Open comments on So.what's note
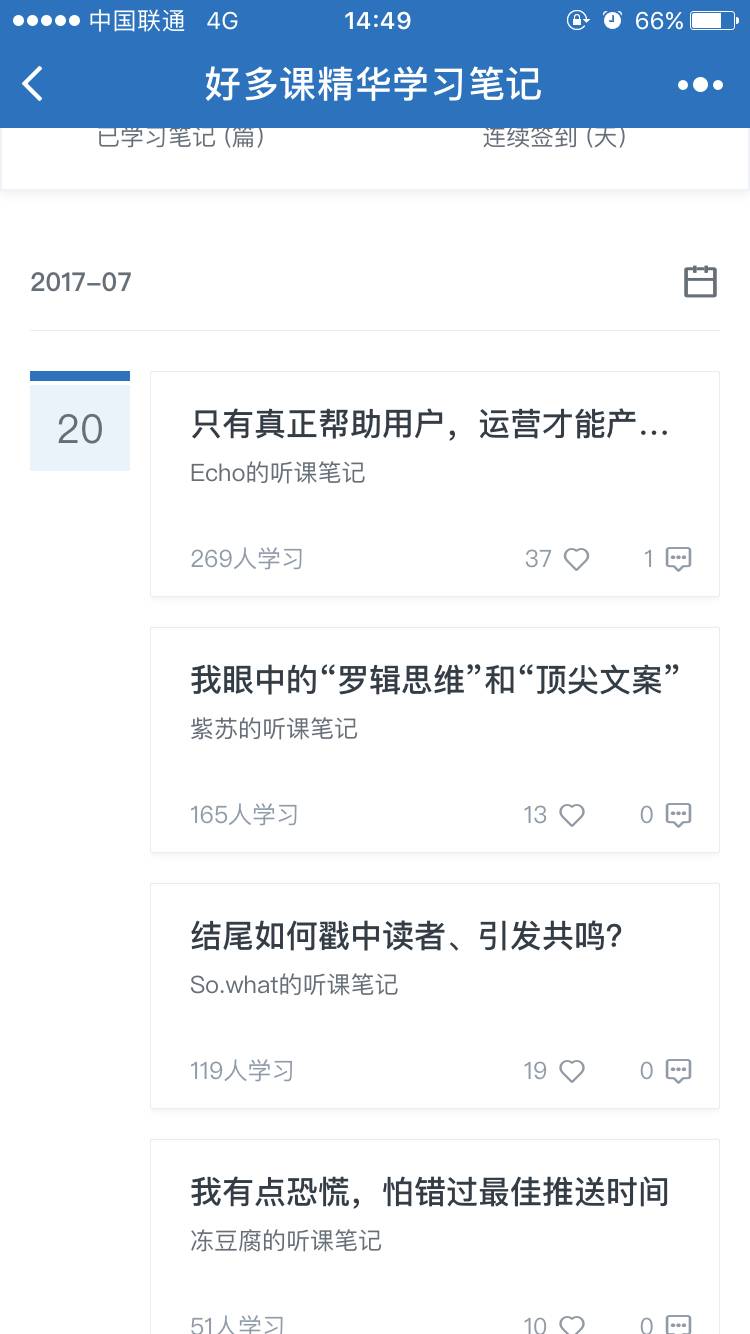The image size is (750, 1334). point(678,1071)
